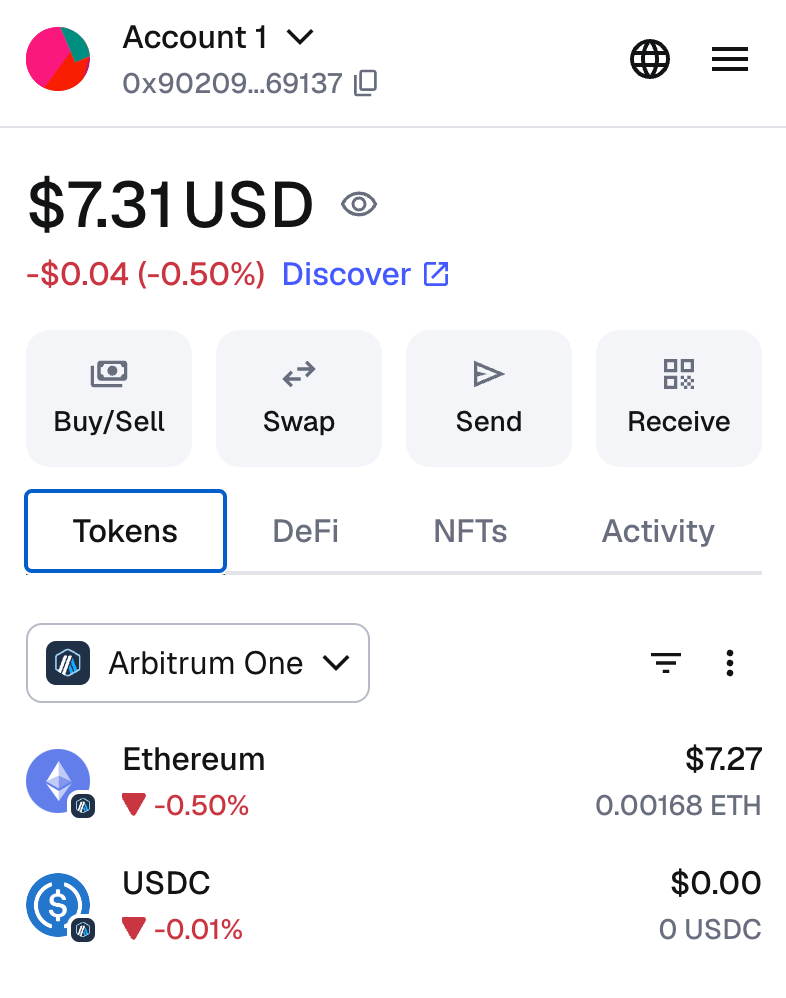Start a token Swap

(299, 398)
